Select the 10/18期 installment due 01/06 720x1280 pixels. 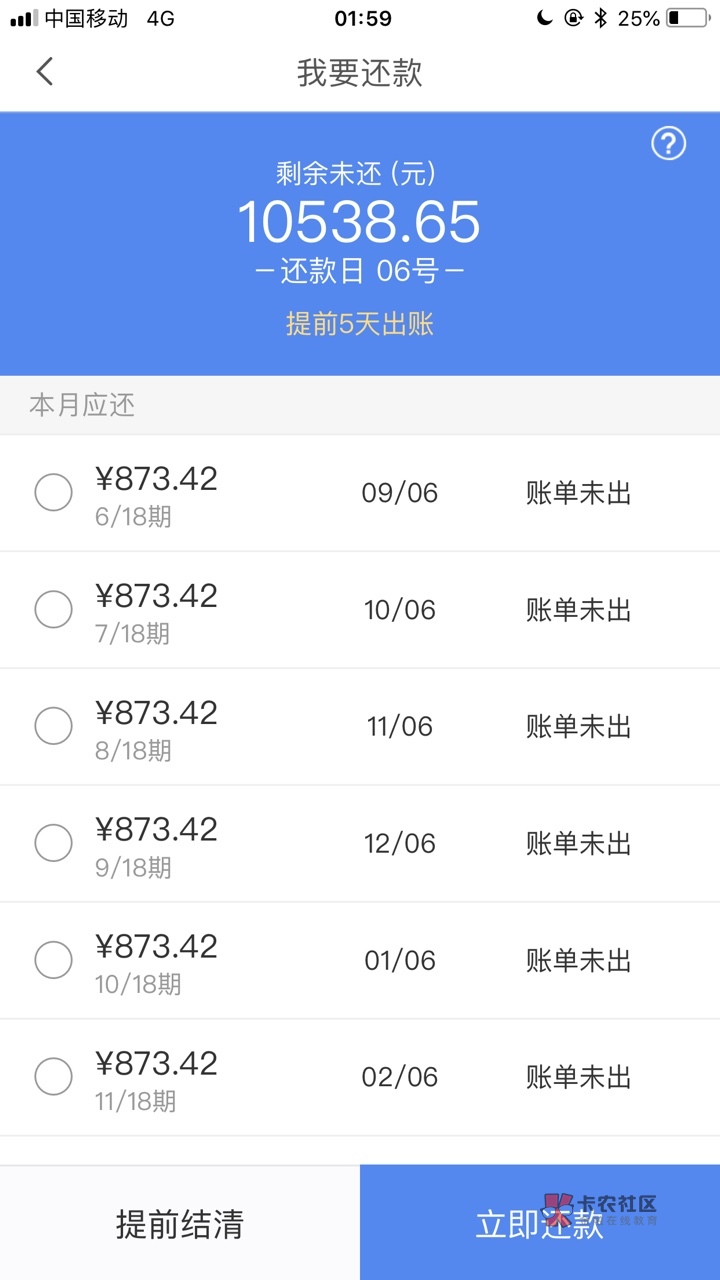point(54,960)
